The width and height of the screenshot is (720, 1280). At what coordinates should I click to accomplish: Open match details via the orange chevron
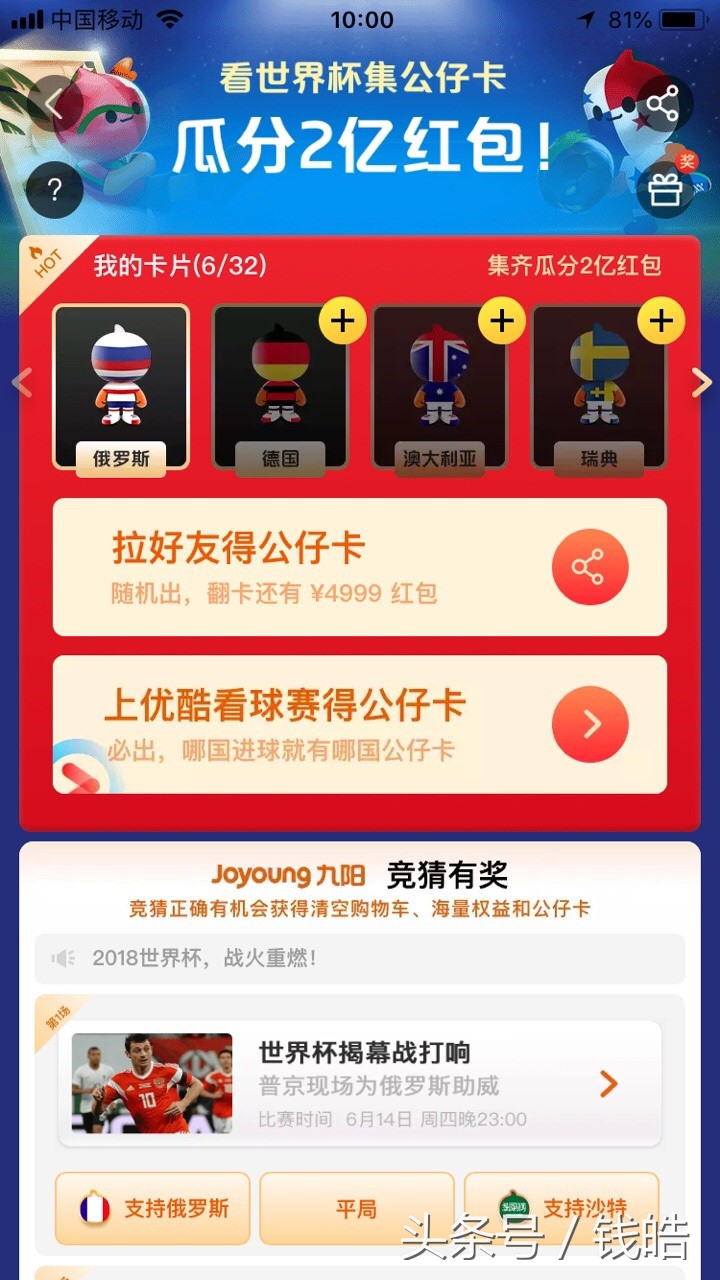611,1083
